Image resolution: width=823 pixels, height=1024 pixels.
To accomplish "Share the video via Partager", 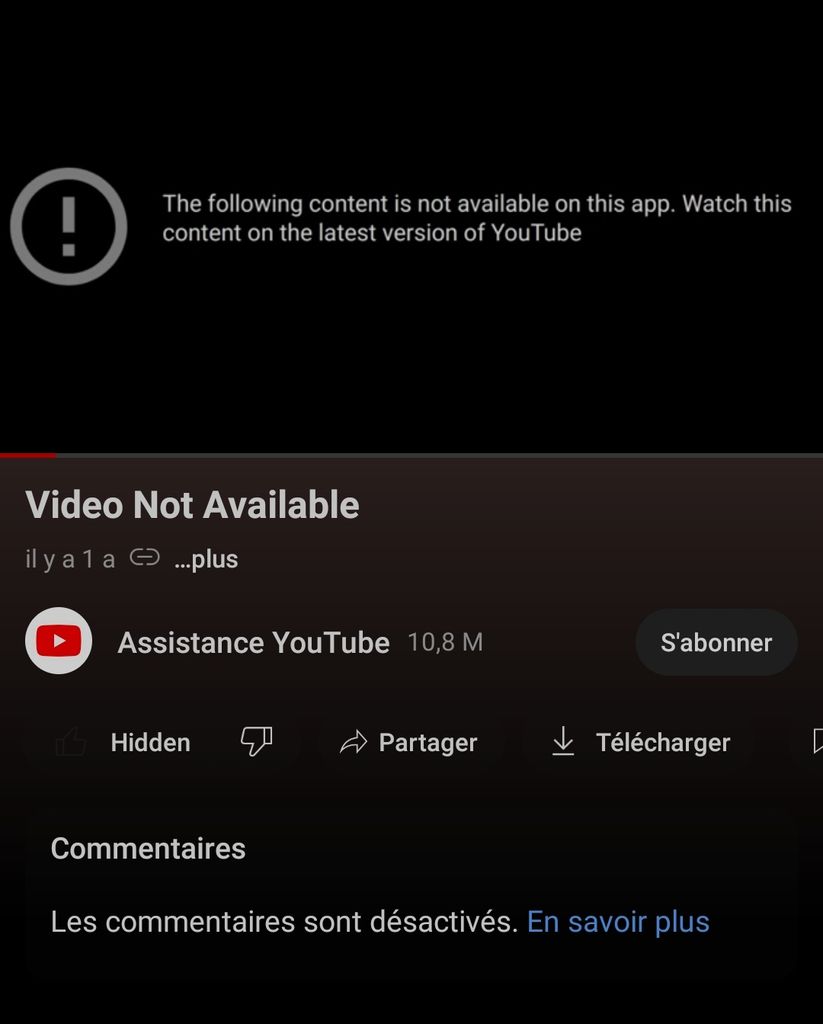I will point(409,742).
